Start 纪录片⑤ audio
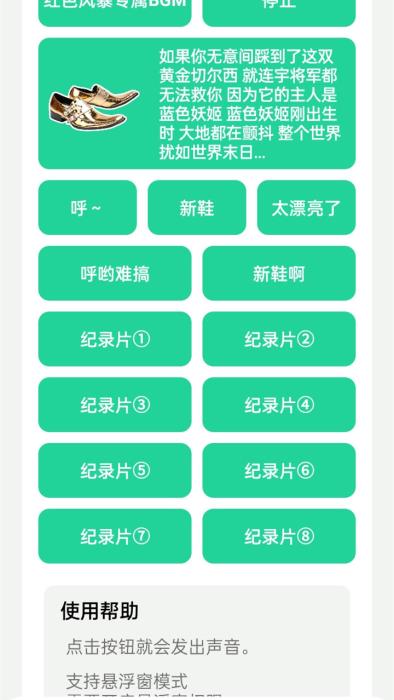Image resolution: width=394 pixels, height=700 pixels. pyautogui.click(x=115, y=470)
